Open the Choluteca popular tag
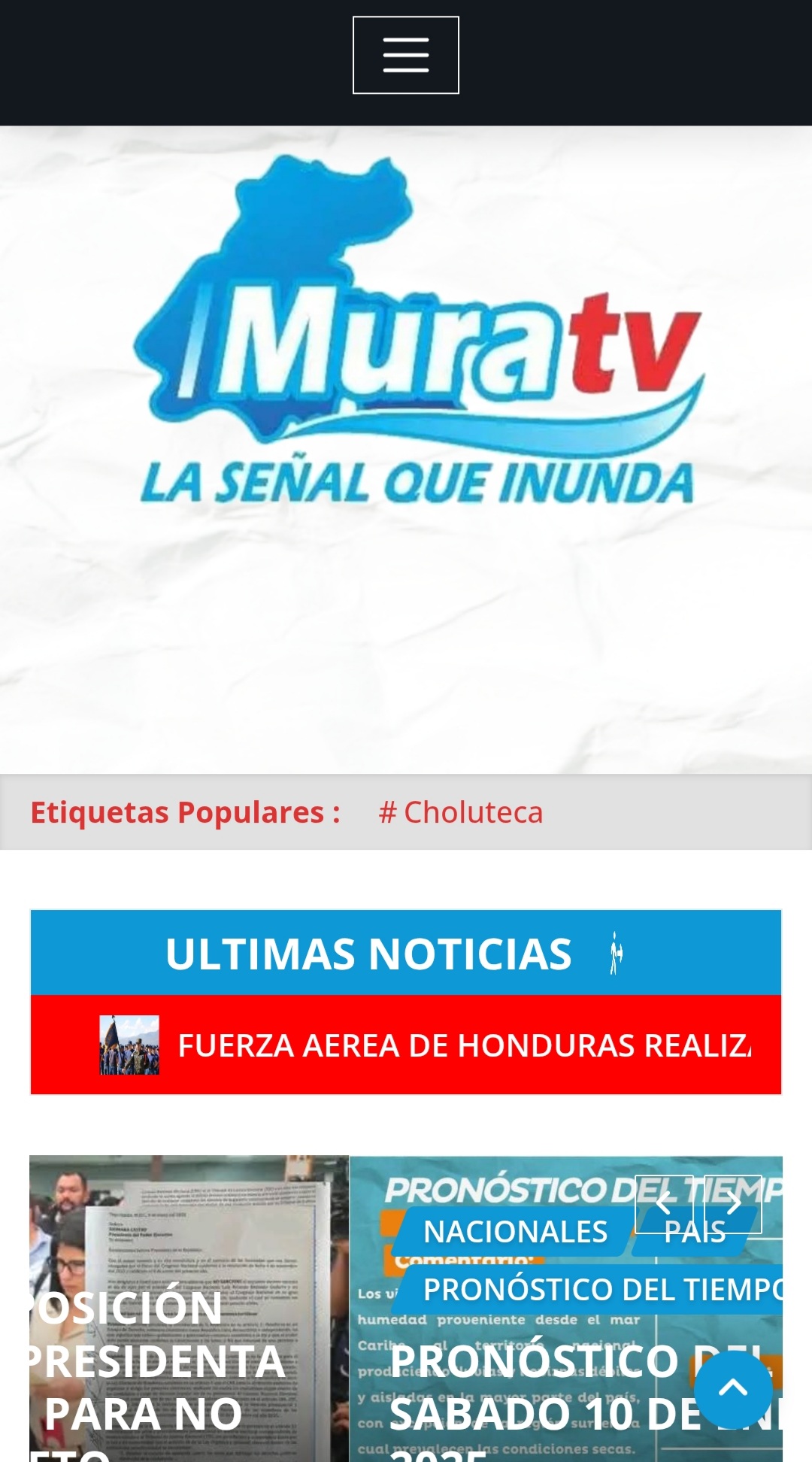 [x=461, y=812]
